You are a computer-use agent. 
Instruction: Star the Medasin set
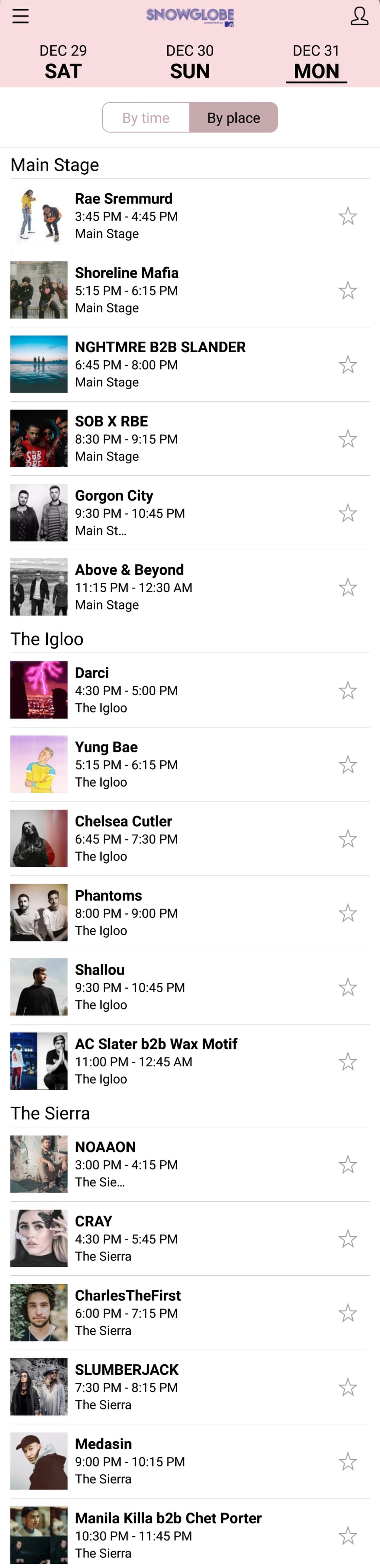(348, 1461)
